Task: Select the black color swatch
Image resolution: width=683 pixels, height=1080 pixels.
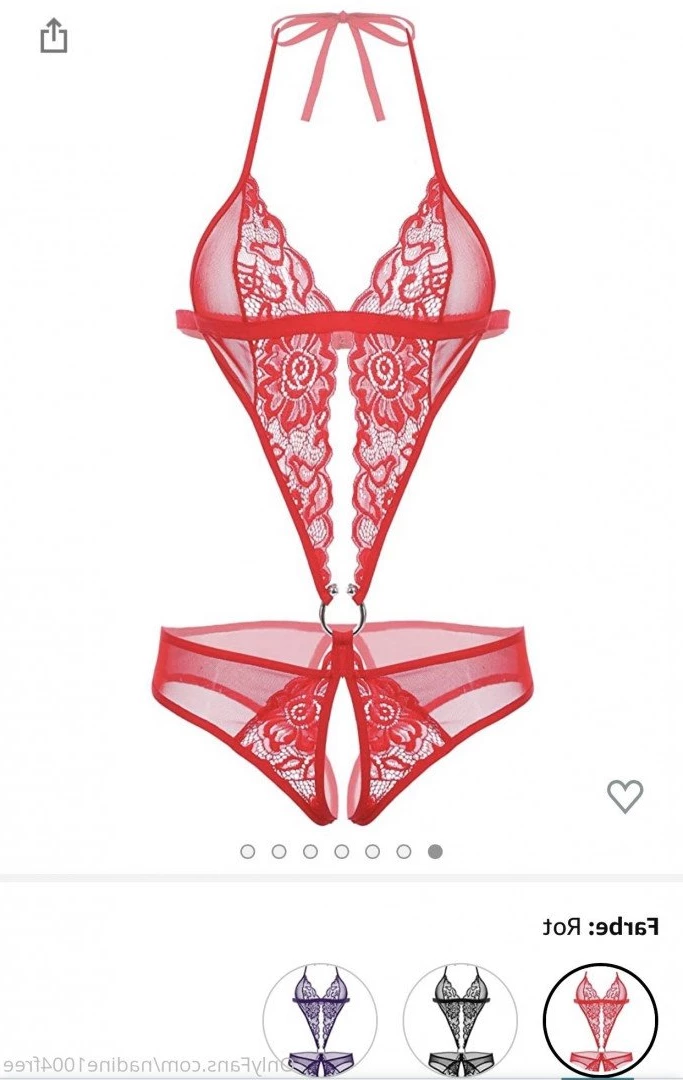Action: coord(460,1020)
